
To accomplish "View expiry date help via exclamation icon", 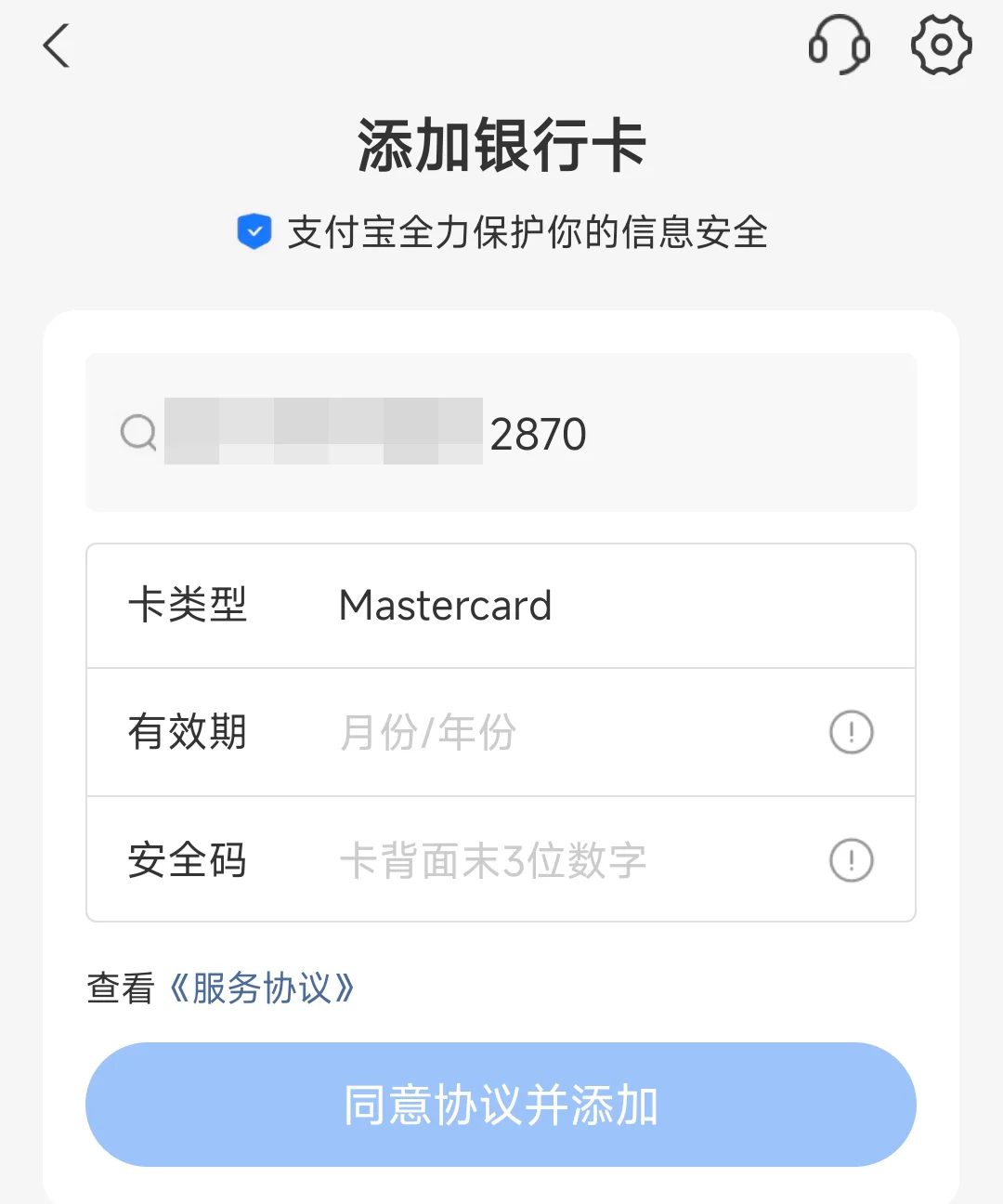I will click(850, 732).
